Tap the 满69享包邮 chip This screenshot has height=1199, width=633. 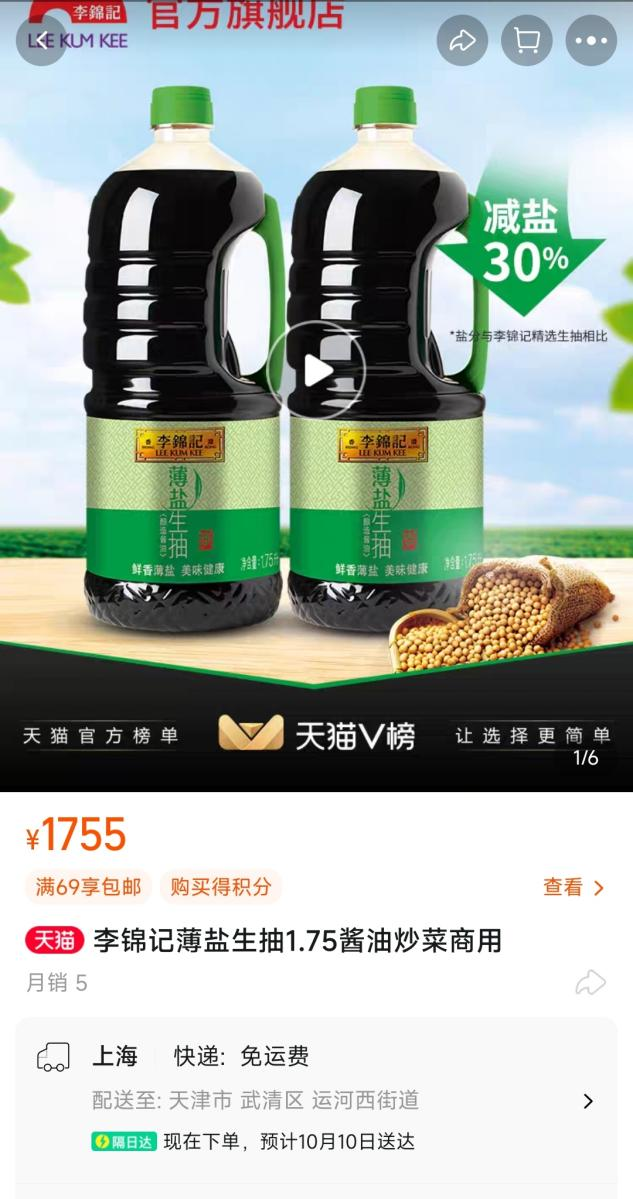pos(88,887)
